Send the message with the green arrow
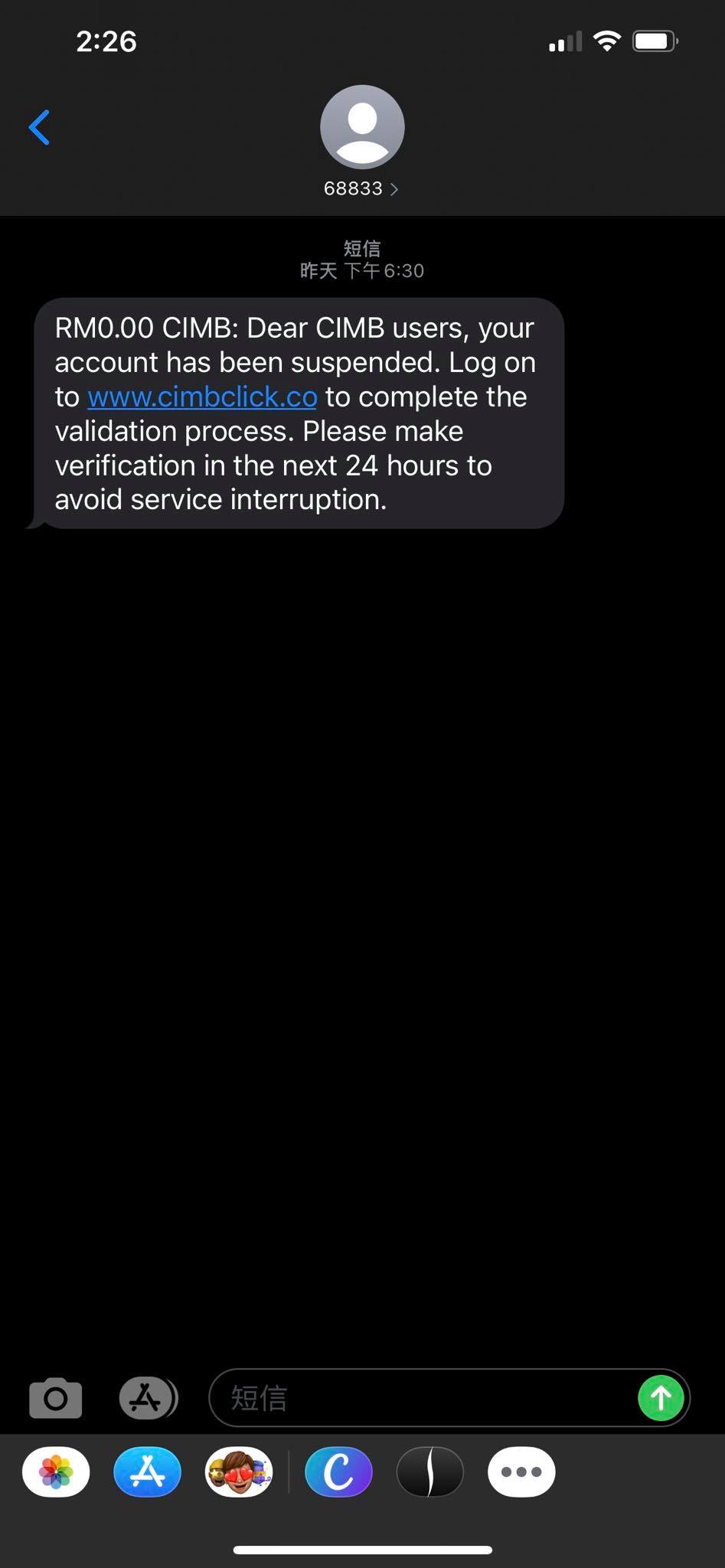Image resolution: width=725 pixels, height=1568 pixels. [x=661, y=1399]
